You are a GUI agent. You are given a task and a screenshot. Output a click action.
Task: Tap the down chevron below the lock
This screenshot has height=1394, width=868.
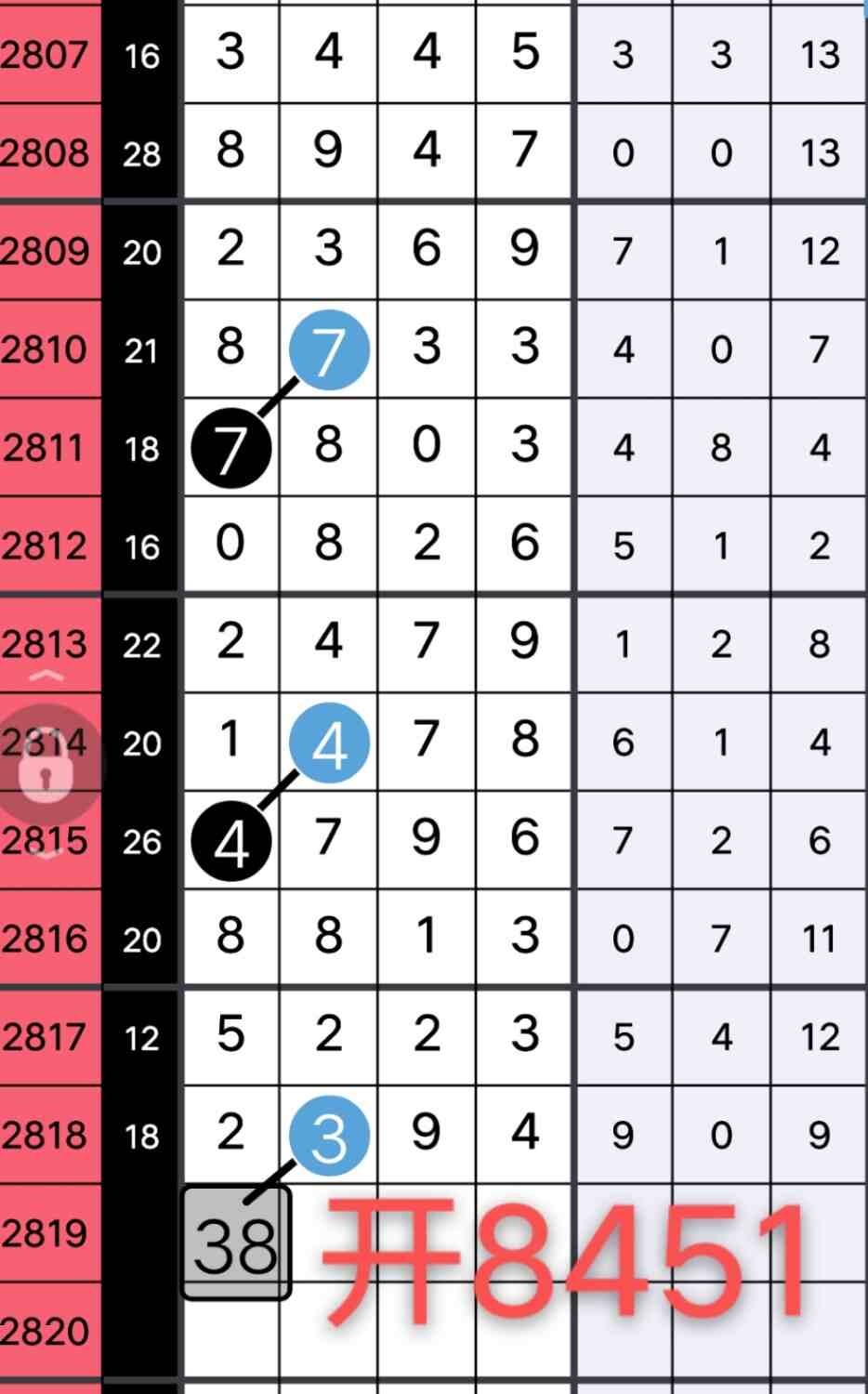pyautogui.click(x=46, y=856)
